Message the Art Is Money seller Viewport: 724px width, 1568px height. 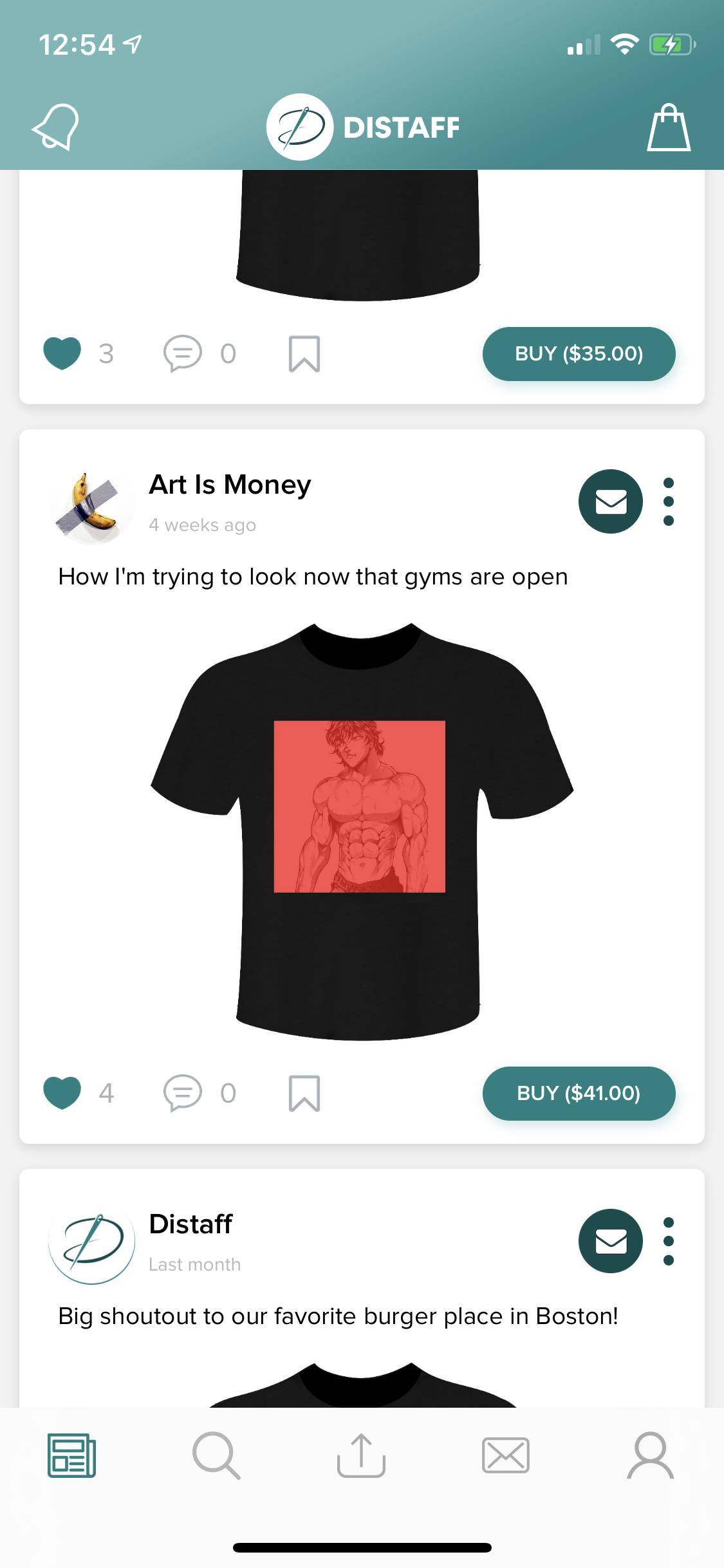(610, 502)
